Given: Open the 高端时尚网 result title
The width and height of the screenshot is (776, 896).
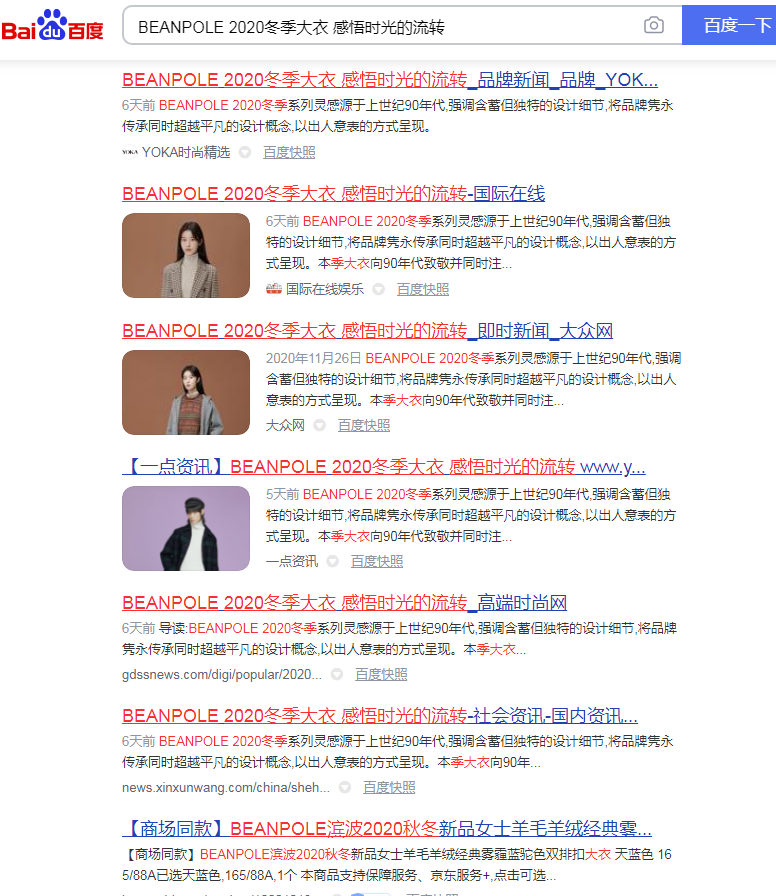Looking at the screenshot, I should [344, 603].
